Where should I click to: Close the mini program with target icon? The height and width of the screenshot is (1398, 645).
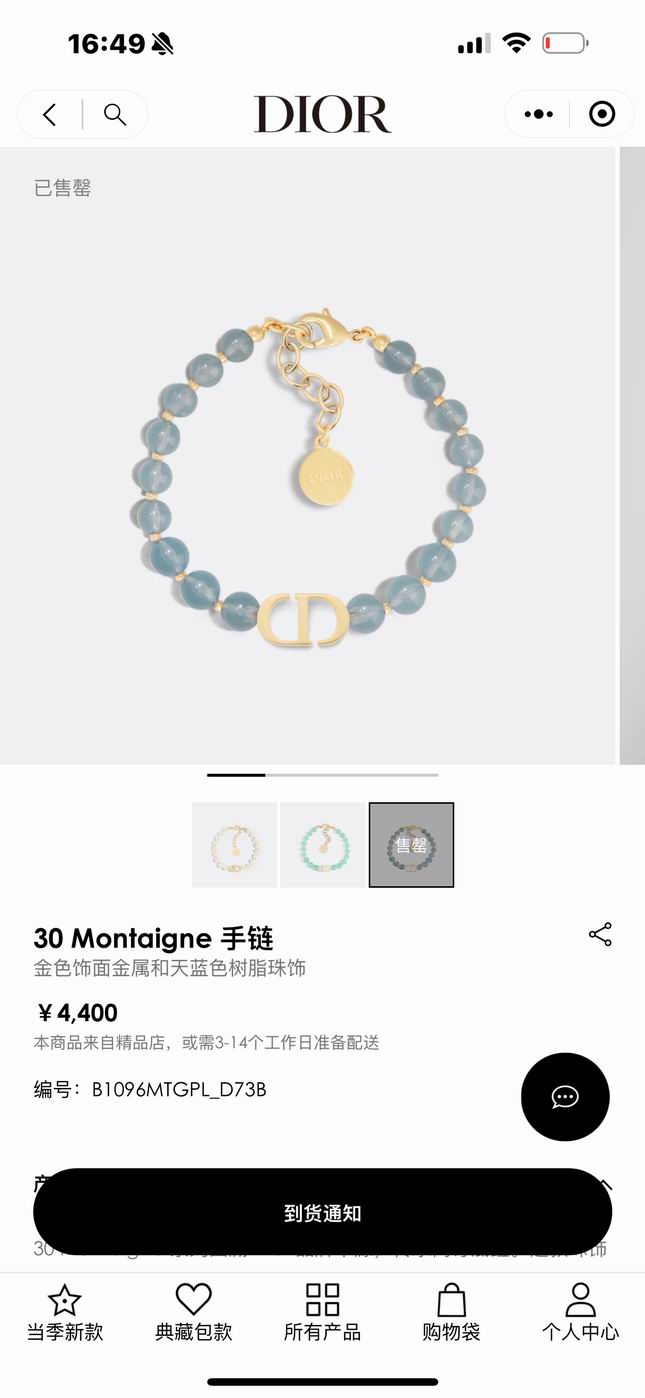point(602,115)
